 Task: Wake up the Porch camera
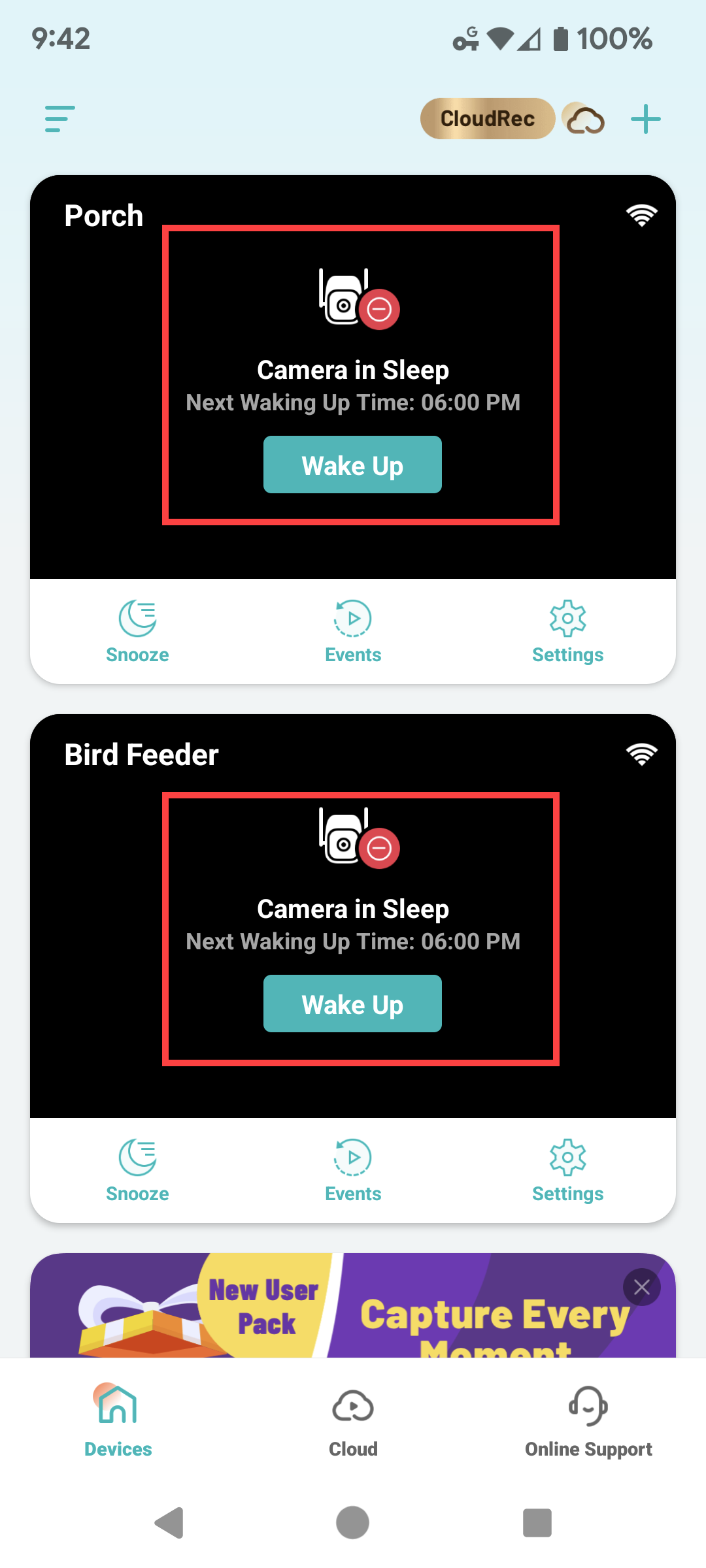(352, 465)
